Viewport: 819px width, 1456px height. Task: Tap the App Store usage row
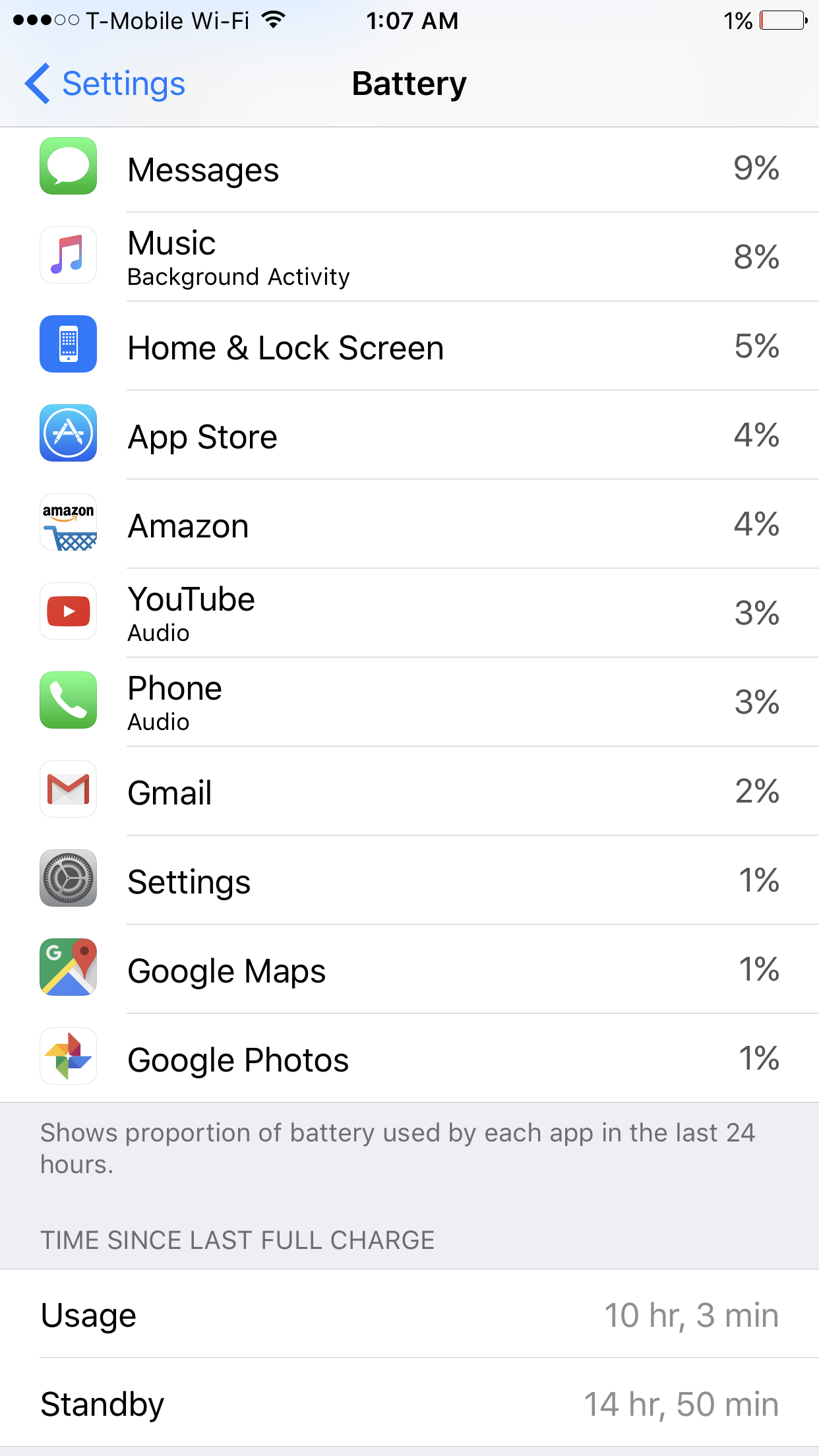(409, 435)
